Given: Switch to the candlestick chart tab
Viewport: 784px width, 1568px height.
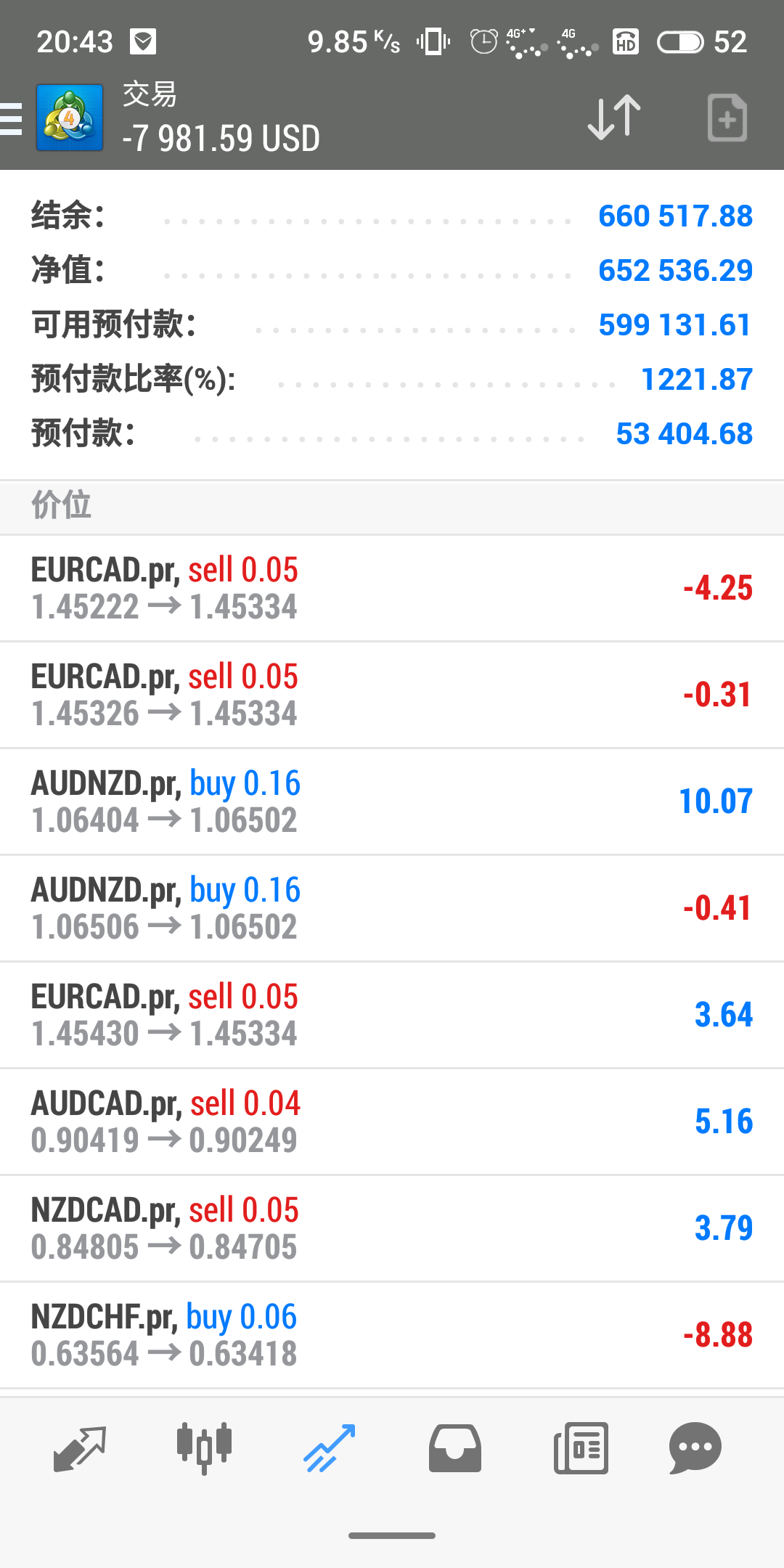Looking at the screenshot, I should (x=204, y=1448).
